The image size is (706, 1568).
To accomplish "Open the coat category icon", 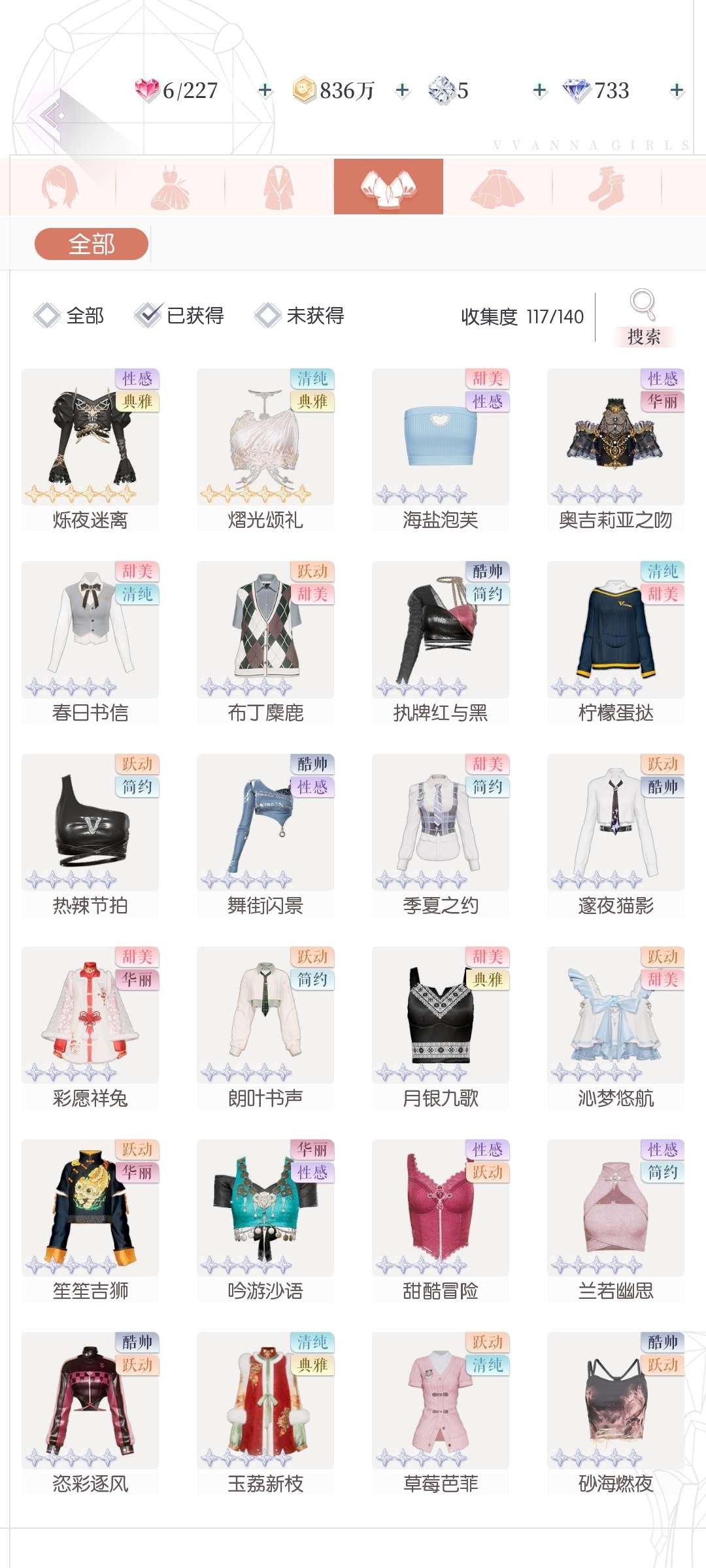I will tap(278, 186).
